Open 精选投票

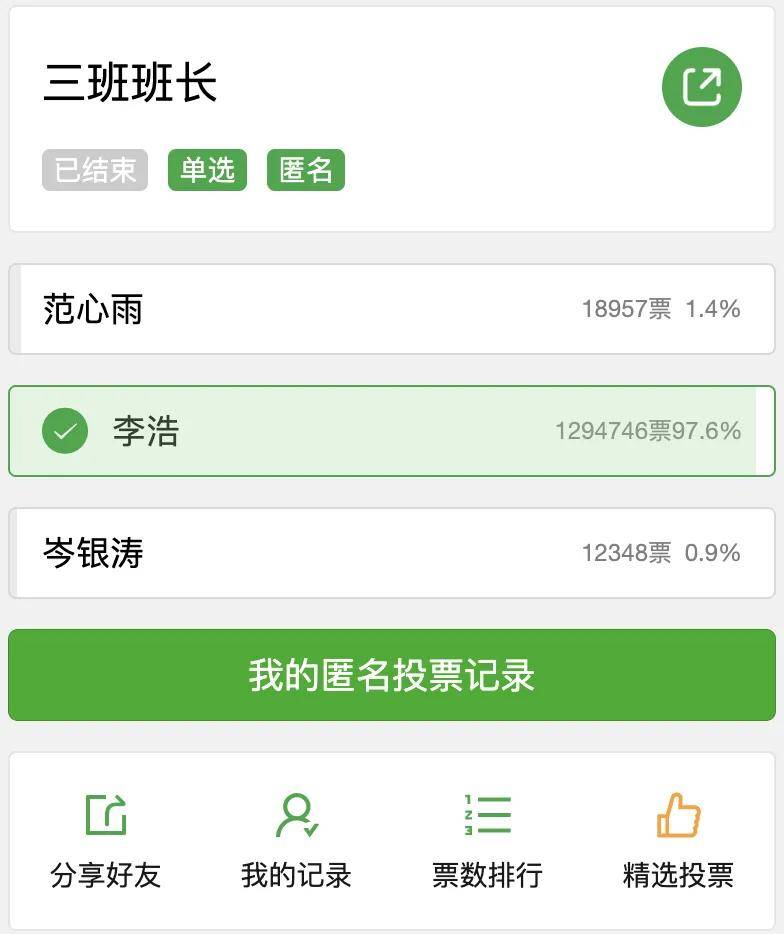tap(678, 840)
